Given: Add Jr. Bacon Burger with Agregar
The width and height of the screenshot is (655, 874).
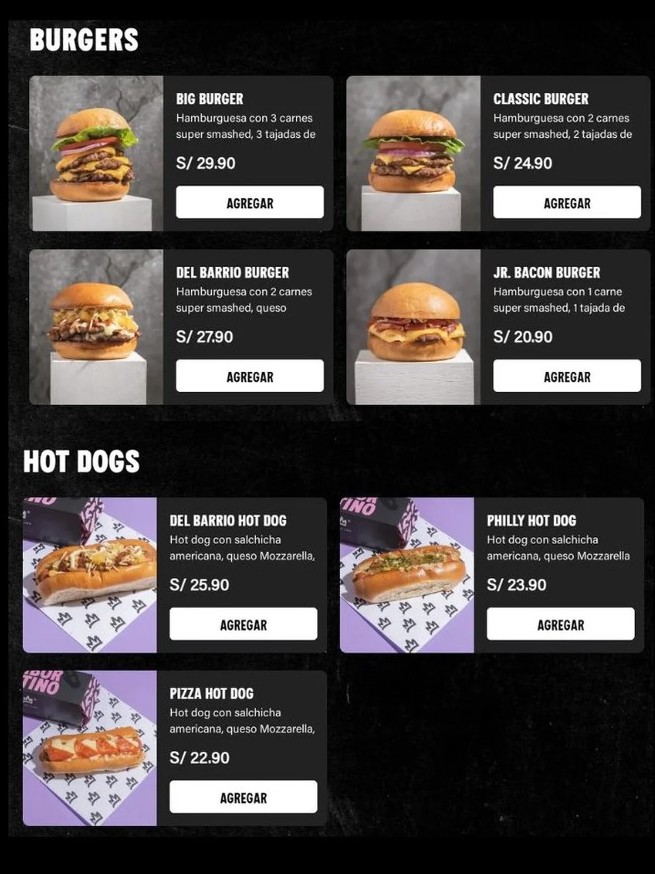Looking at the screenshot, I should (x=566, y=376).
